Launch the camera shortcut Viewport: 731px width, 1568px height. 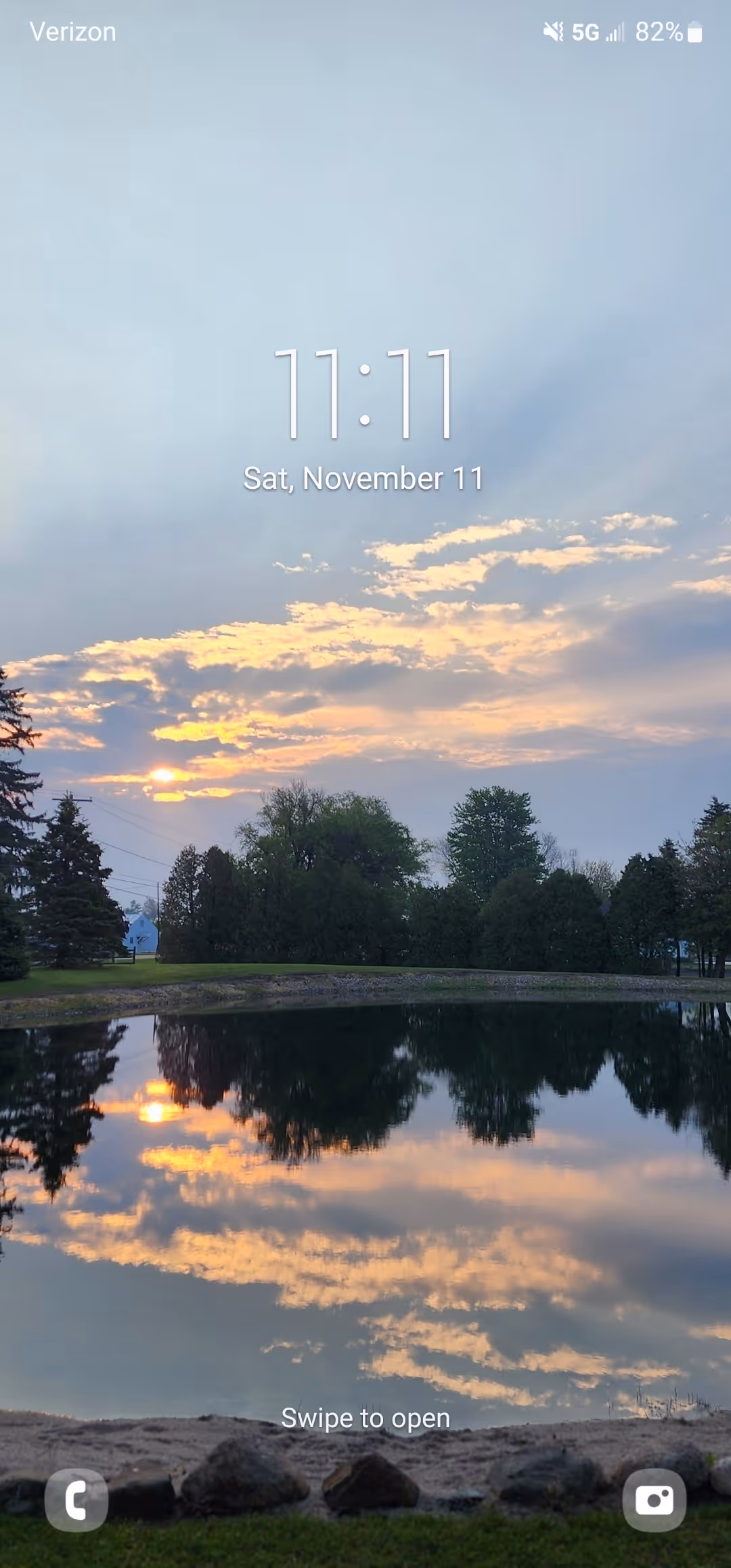click(654, 1500)
